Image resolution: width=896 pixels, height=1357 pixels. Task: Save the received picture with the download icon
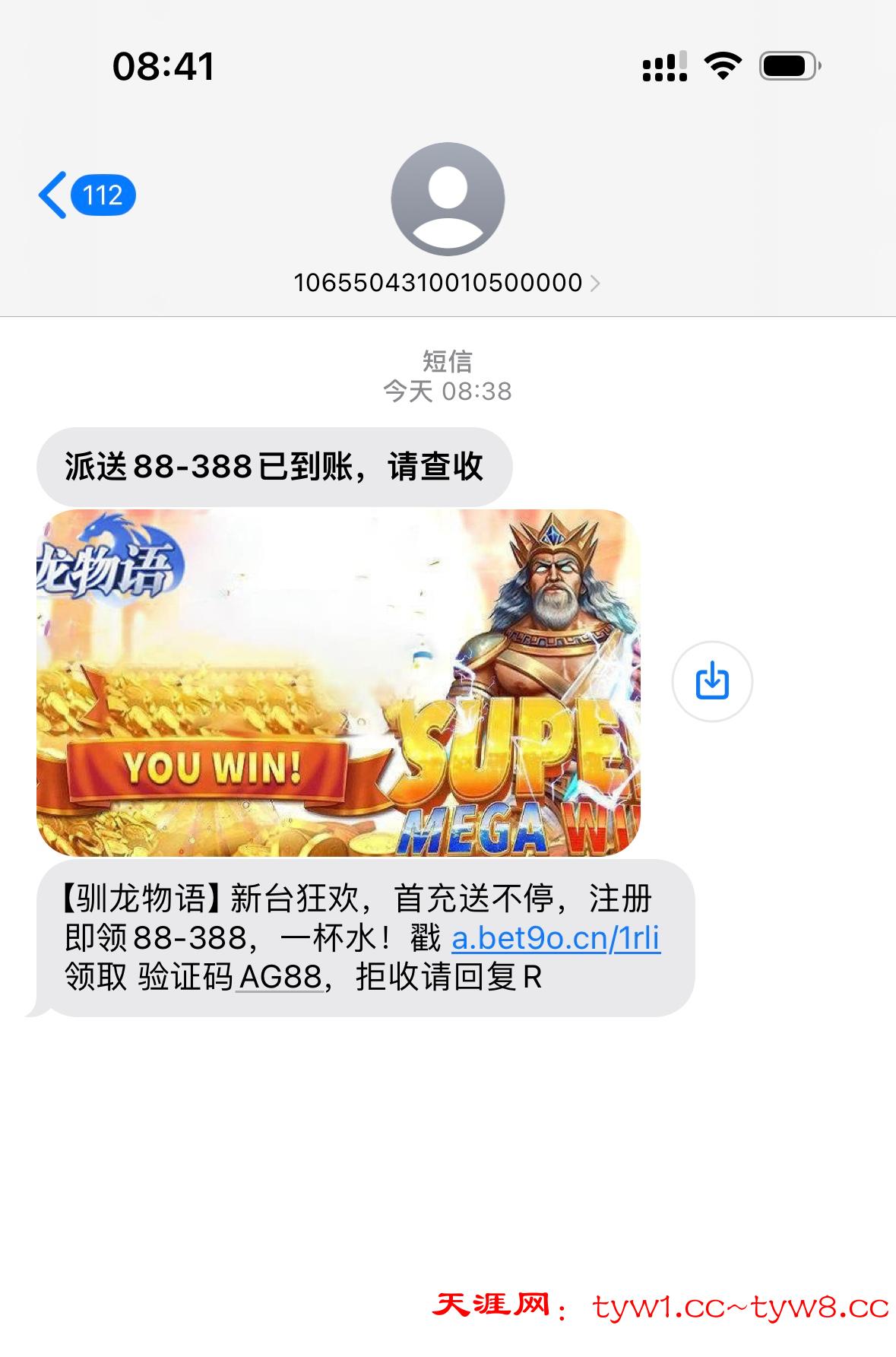(712, 681)
